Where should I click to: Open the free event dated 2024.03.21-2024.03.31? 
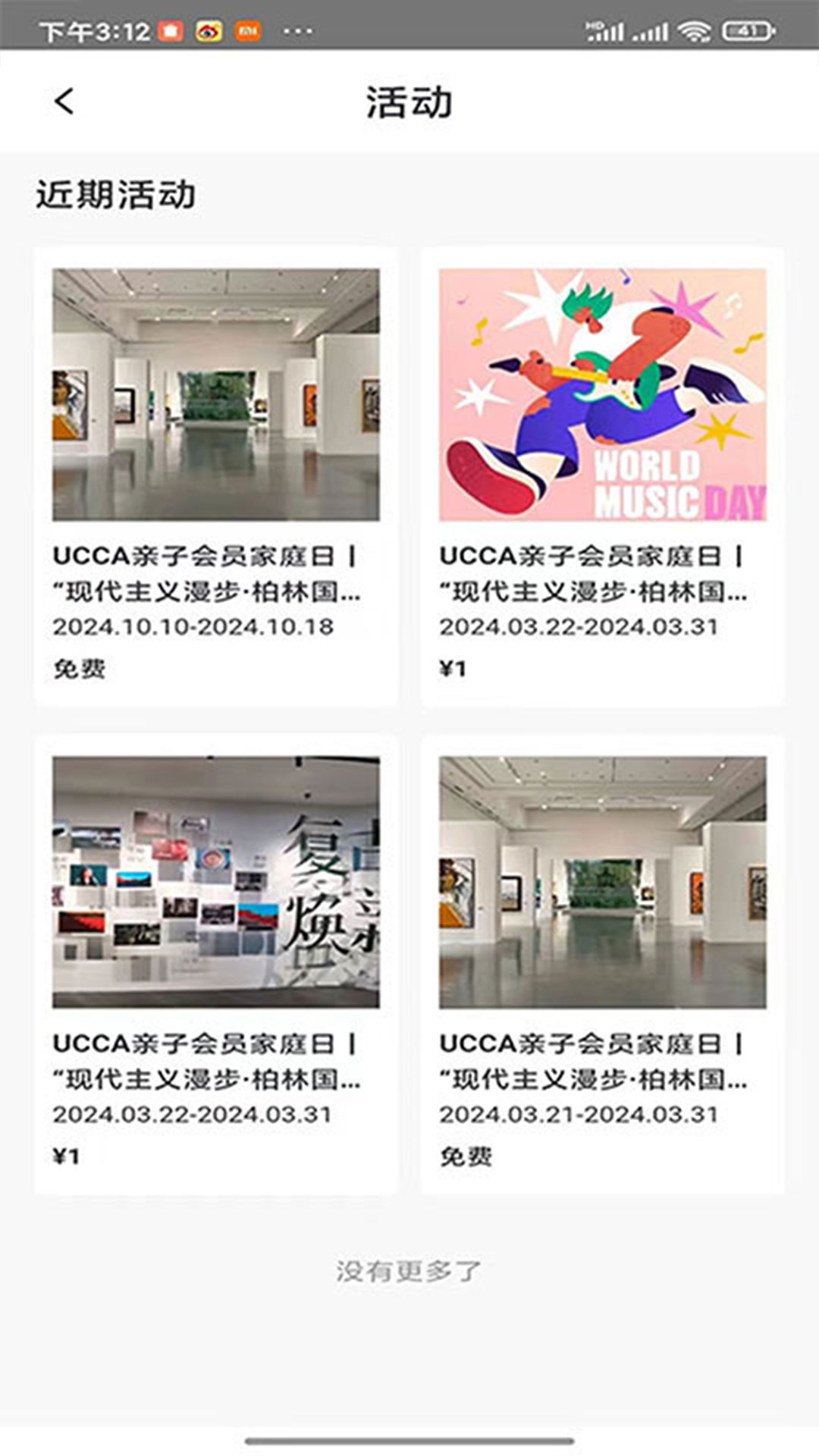602,963
